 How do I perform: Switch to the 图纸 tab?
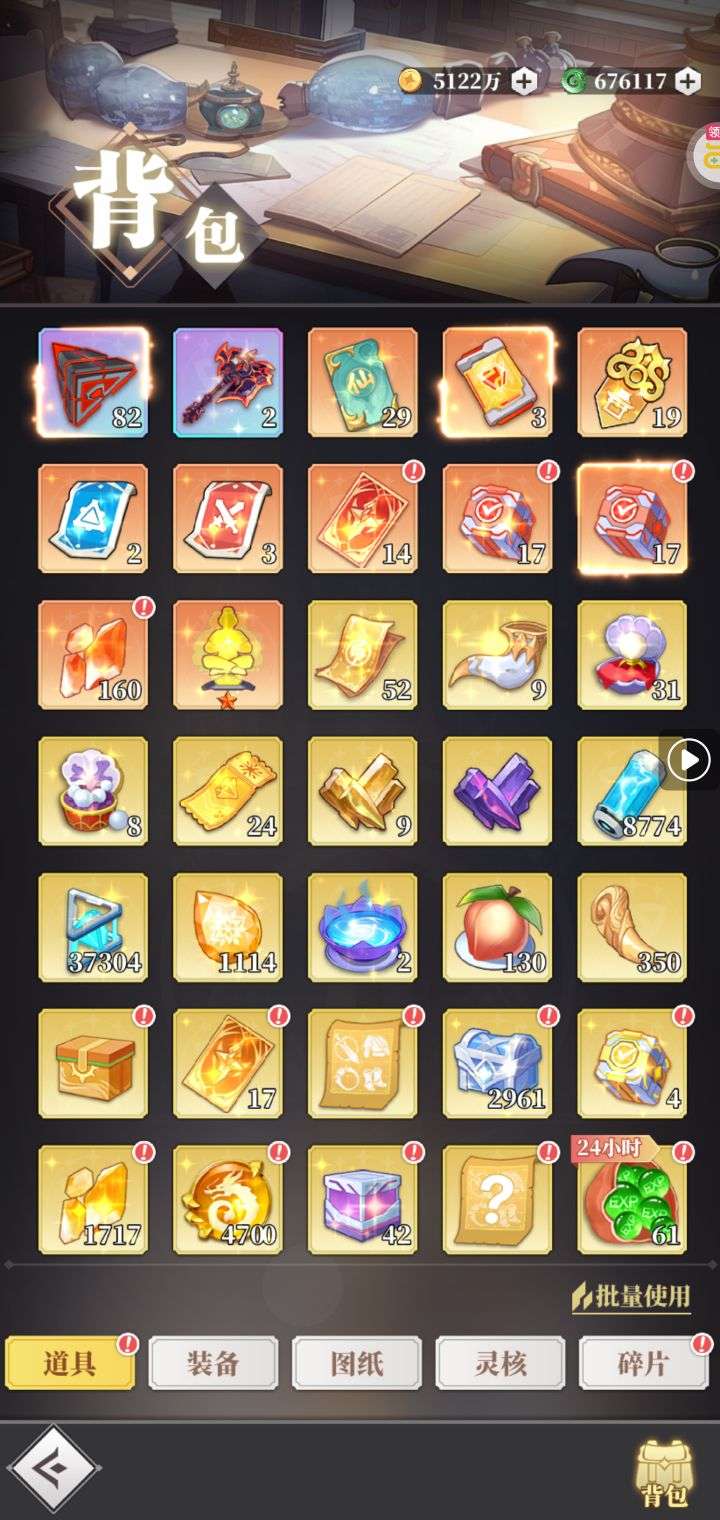tap(356, 1363)
